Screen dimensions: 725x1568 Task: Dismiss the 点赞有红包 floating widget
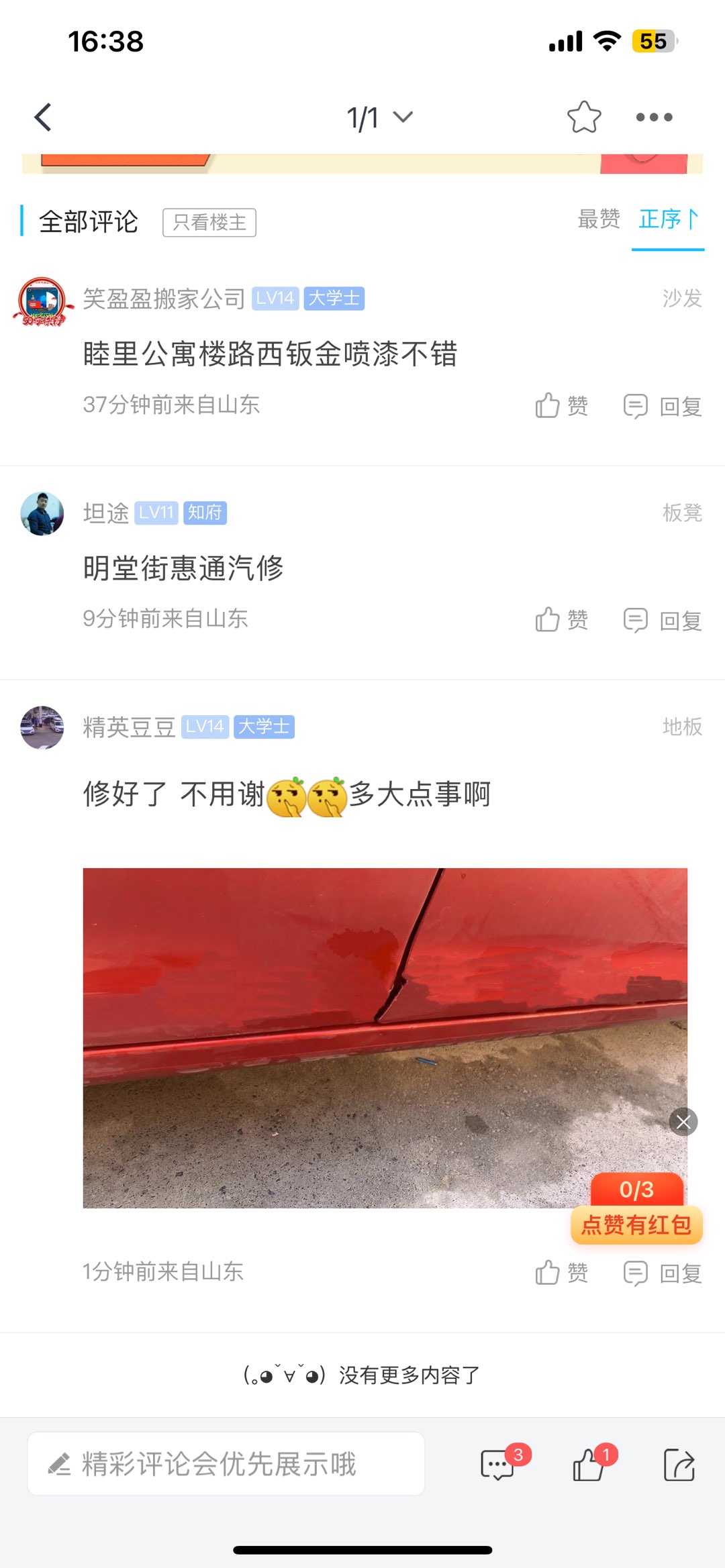683,1122
